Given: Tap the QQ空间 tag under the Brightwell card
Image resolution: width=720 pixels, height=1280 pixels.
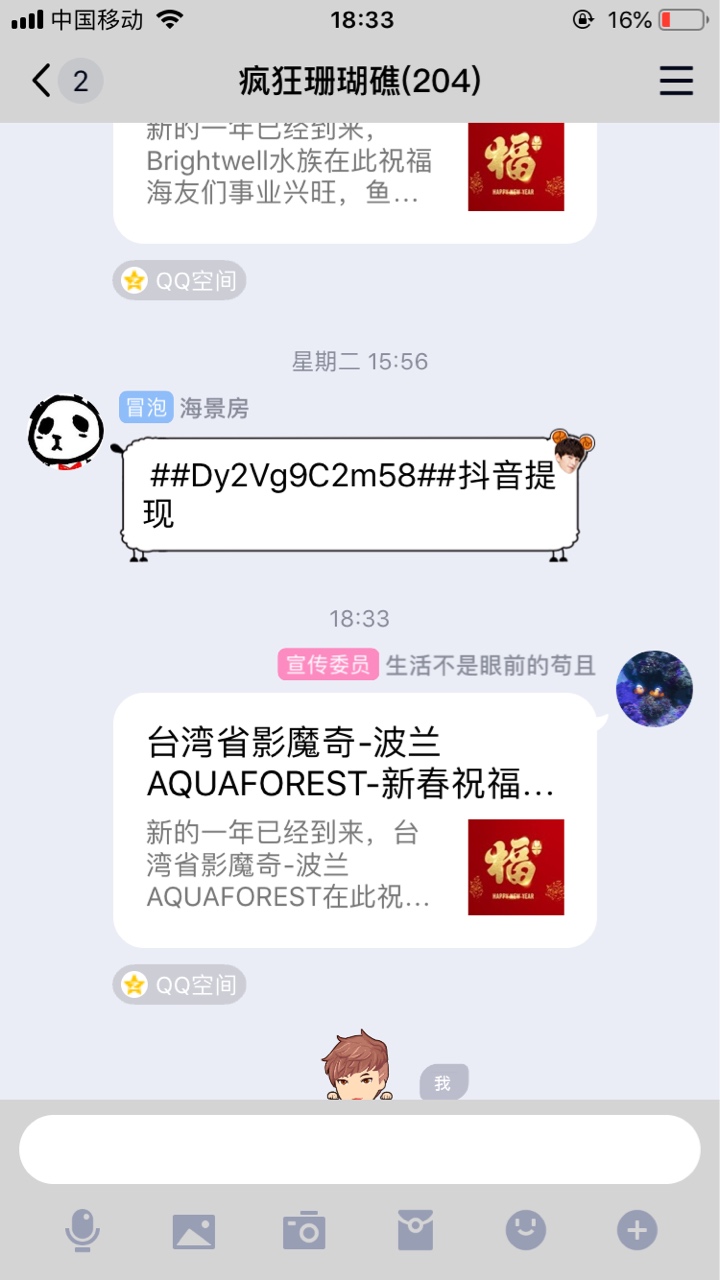Looking at the screenshot, I should 180,281.
